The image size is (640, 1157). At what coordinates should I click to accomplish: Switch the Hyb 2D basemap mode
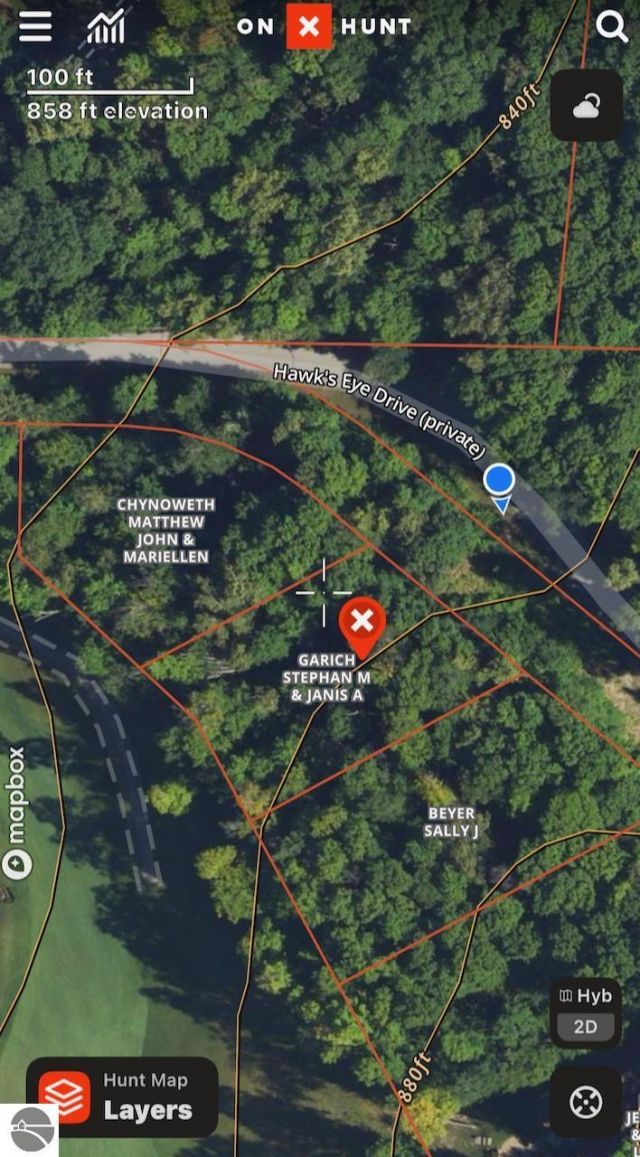(585, 1012)
